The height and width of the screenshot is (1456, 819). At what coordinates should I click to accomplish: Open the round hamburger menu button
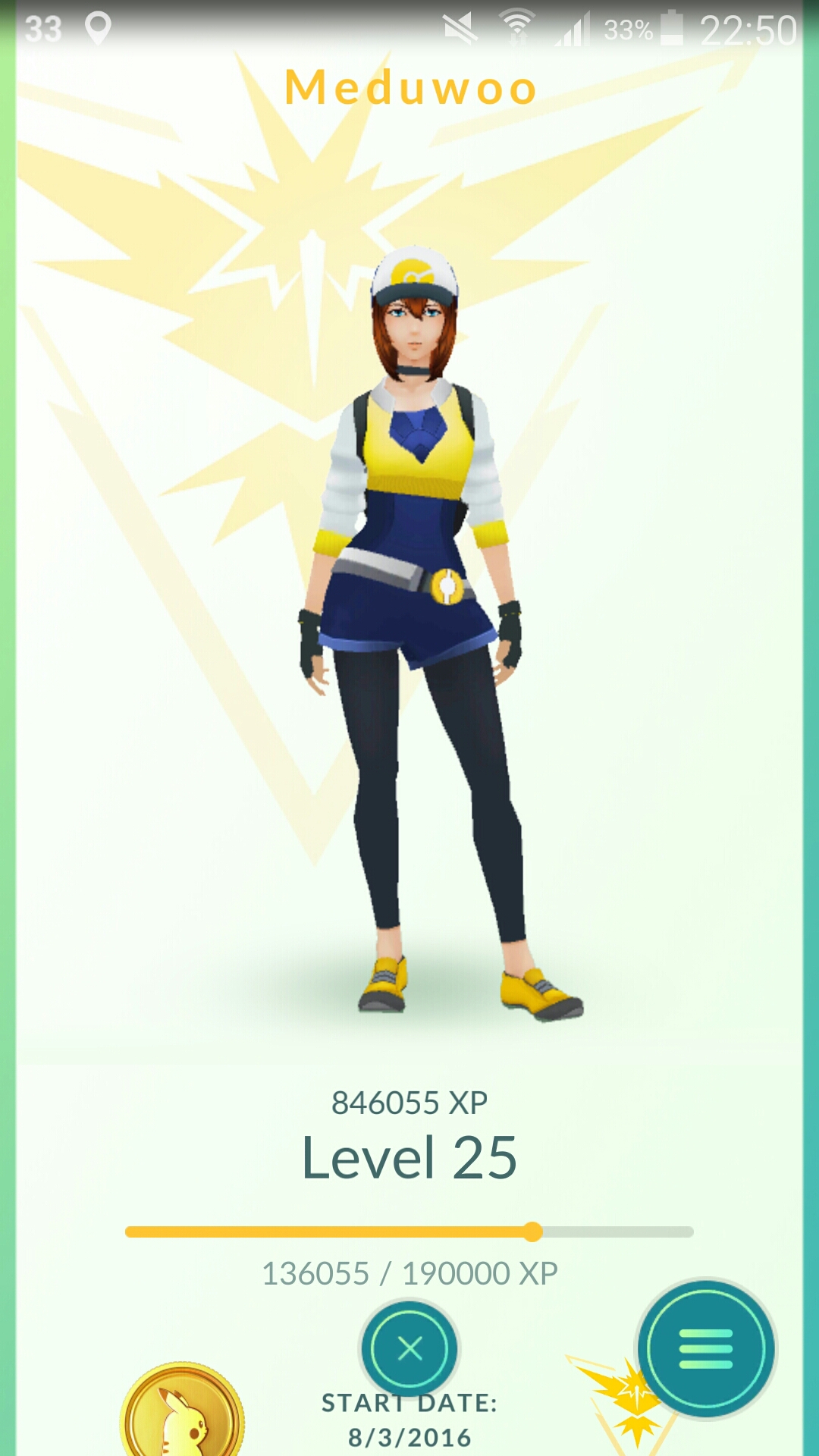pyautogui.click(x=706, y=1348)
